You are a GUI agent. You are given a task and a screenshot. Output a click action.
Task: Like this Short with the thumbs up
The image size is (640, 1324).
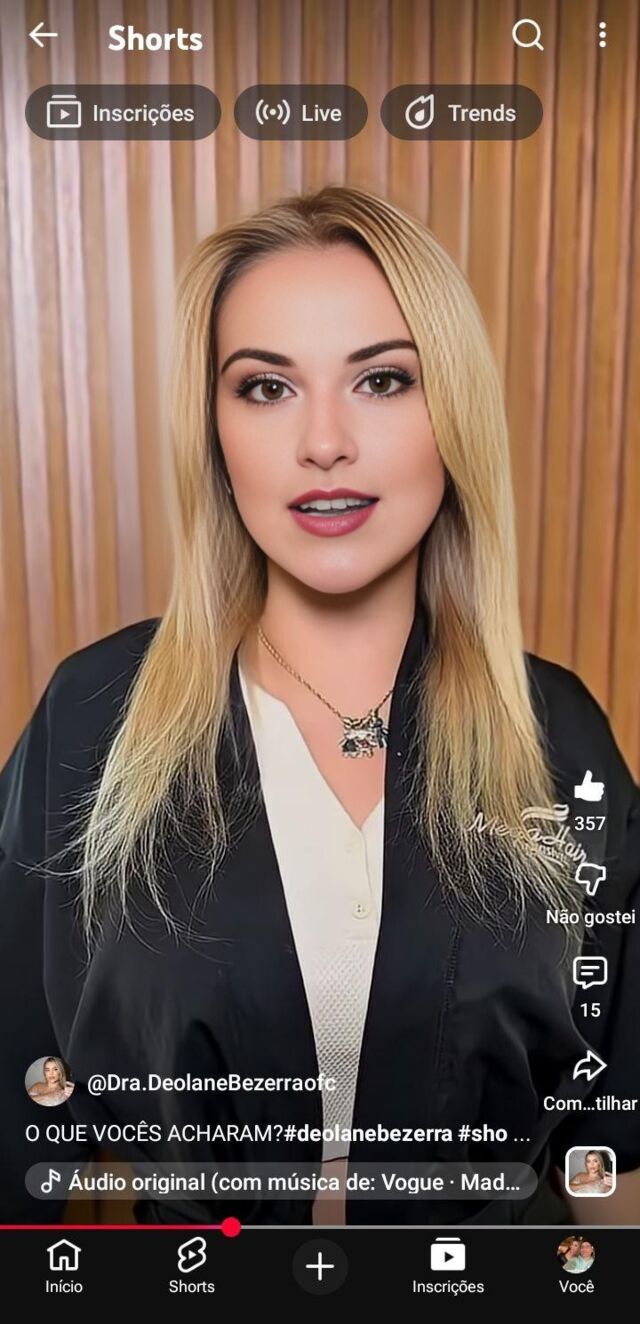tap(589, 788)
